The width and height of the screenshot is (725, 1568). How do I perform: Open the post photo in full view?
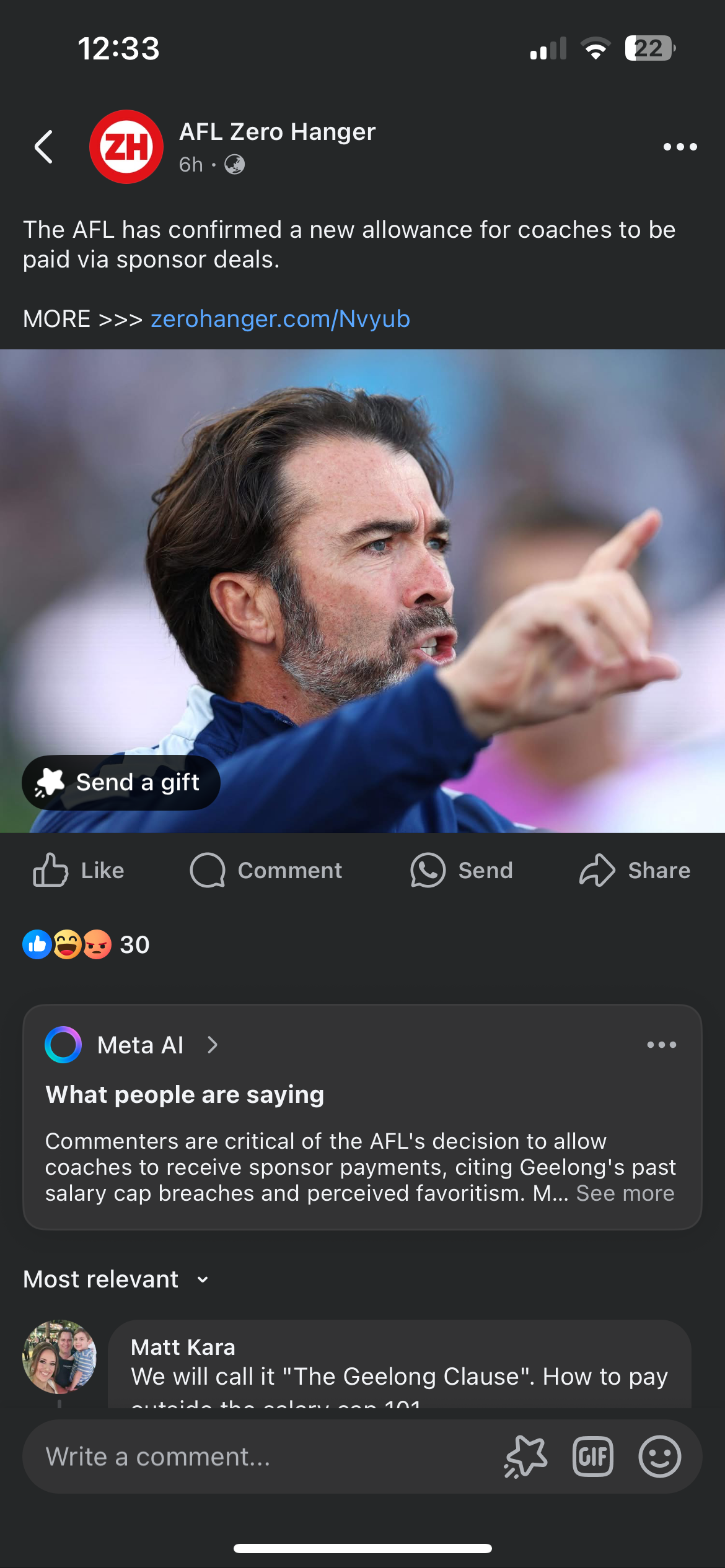tap(362, 591)
